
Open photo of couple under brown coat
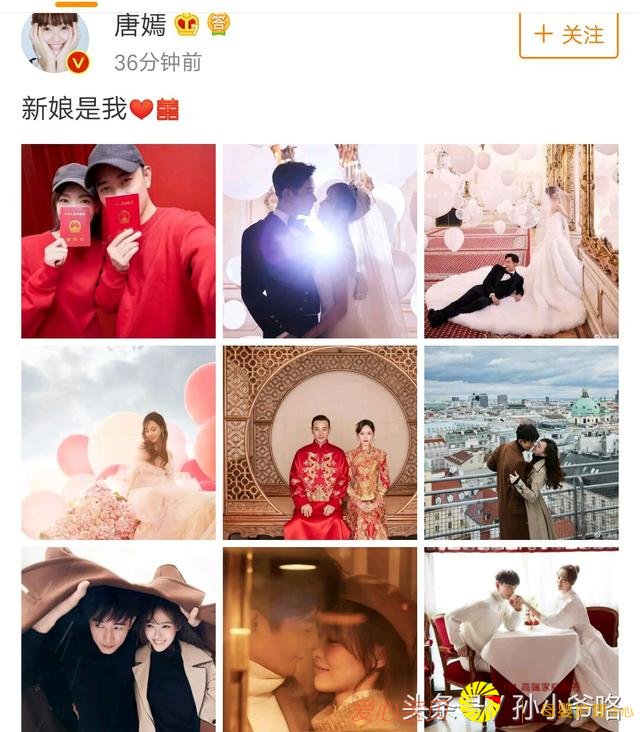(118, 638)
